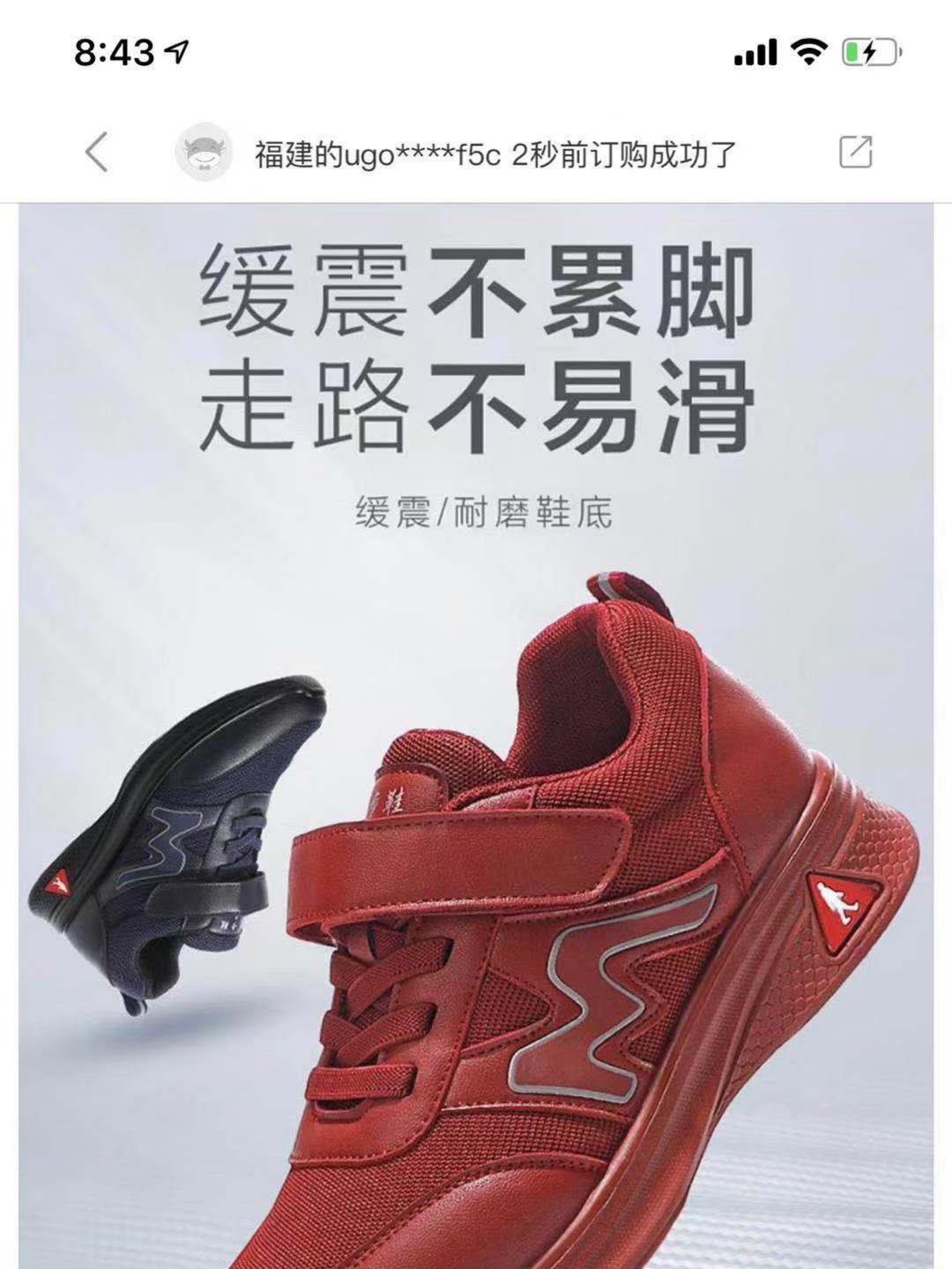The width and height of the screenshot is (952, 1269).
Task: Open the share icon at top right
Action: 855,153
